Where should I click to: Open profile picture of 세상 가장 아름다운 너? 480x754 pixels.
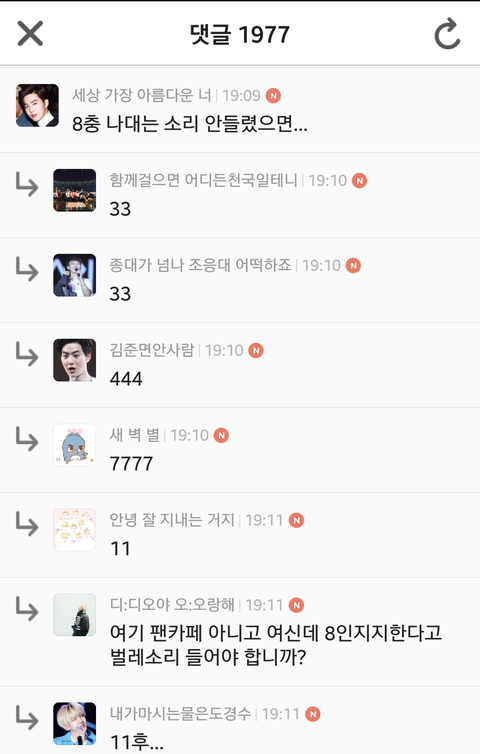point(37,105)
